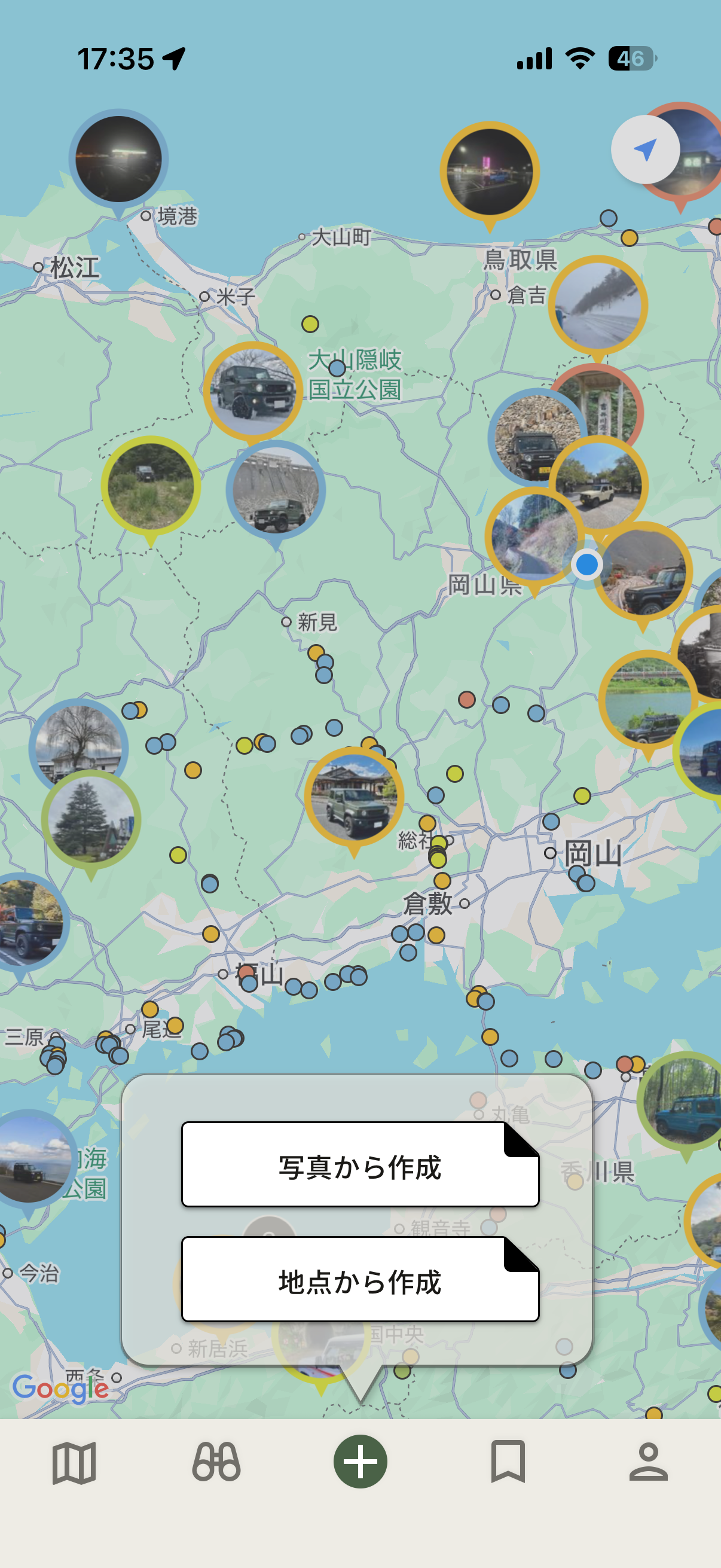Open the night parking pin above 鳥取県
Image resolution: width=721 pixels, height=1568 pixels.
(489, 172)
